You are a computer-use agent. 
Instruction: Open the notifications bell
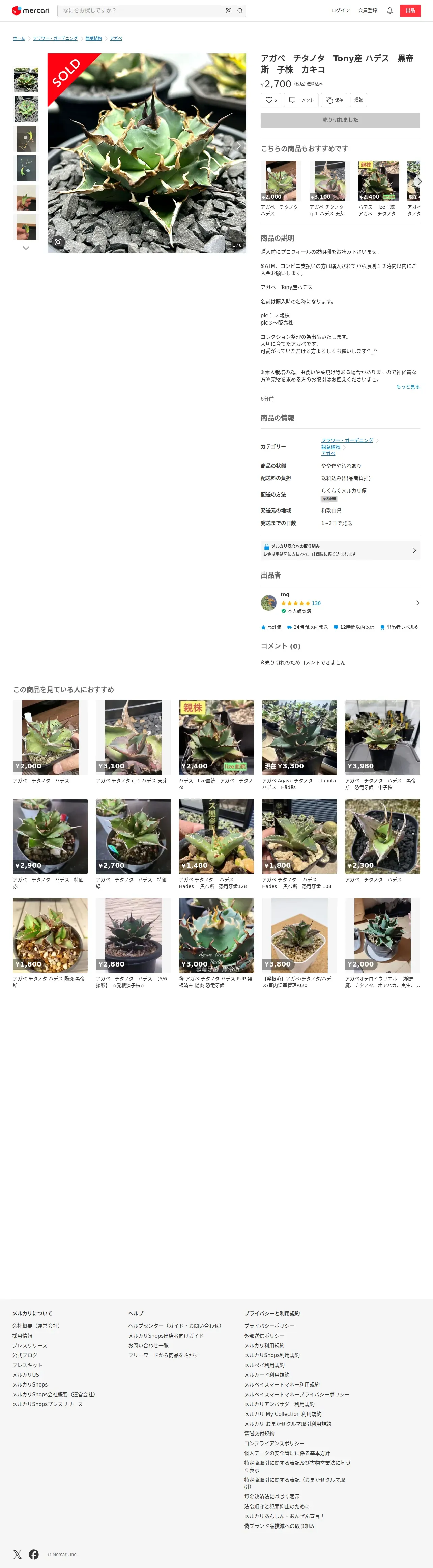tap(390, 11)
